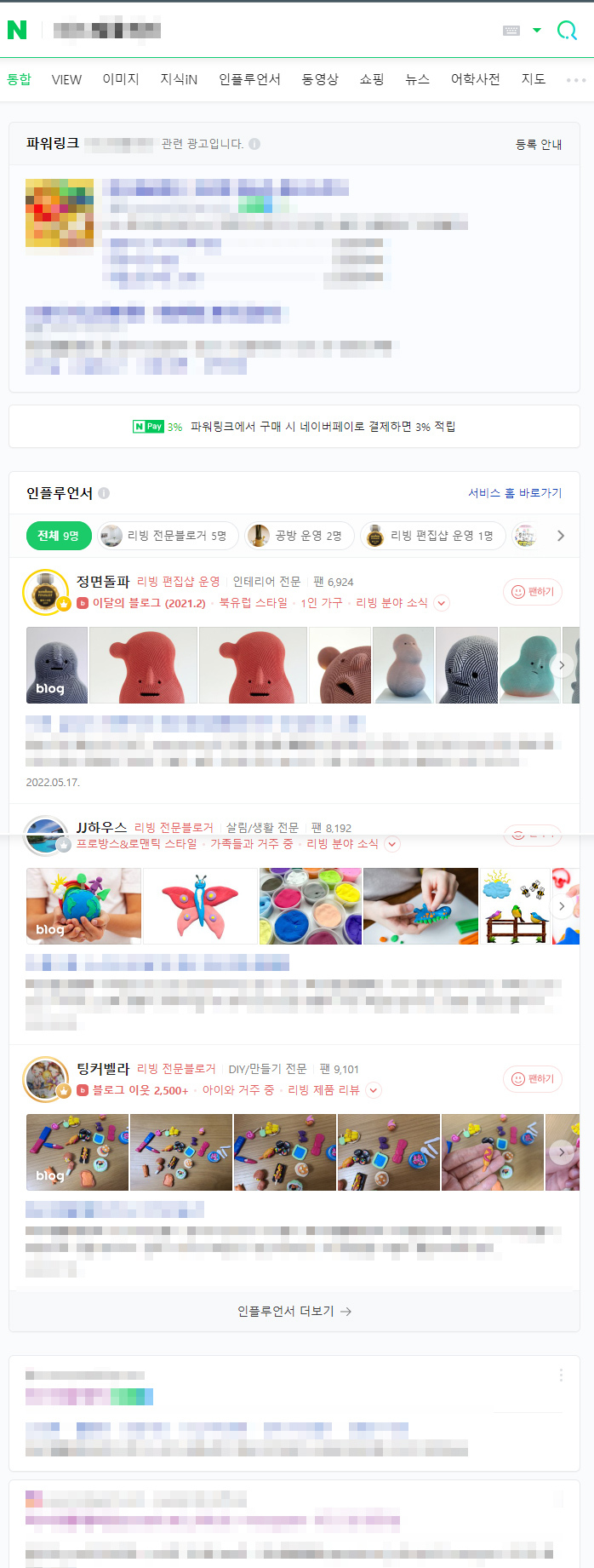Go to the 뉴스 tab

coord(417,79)
